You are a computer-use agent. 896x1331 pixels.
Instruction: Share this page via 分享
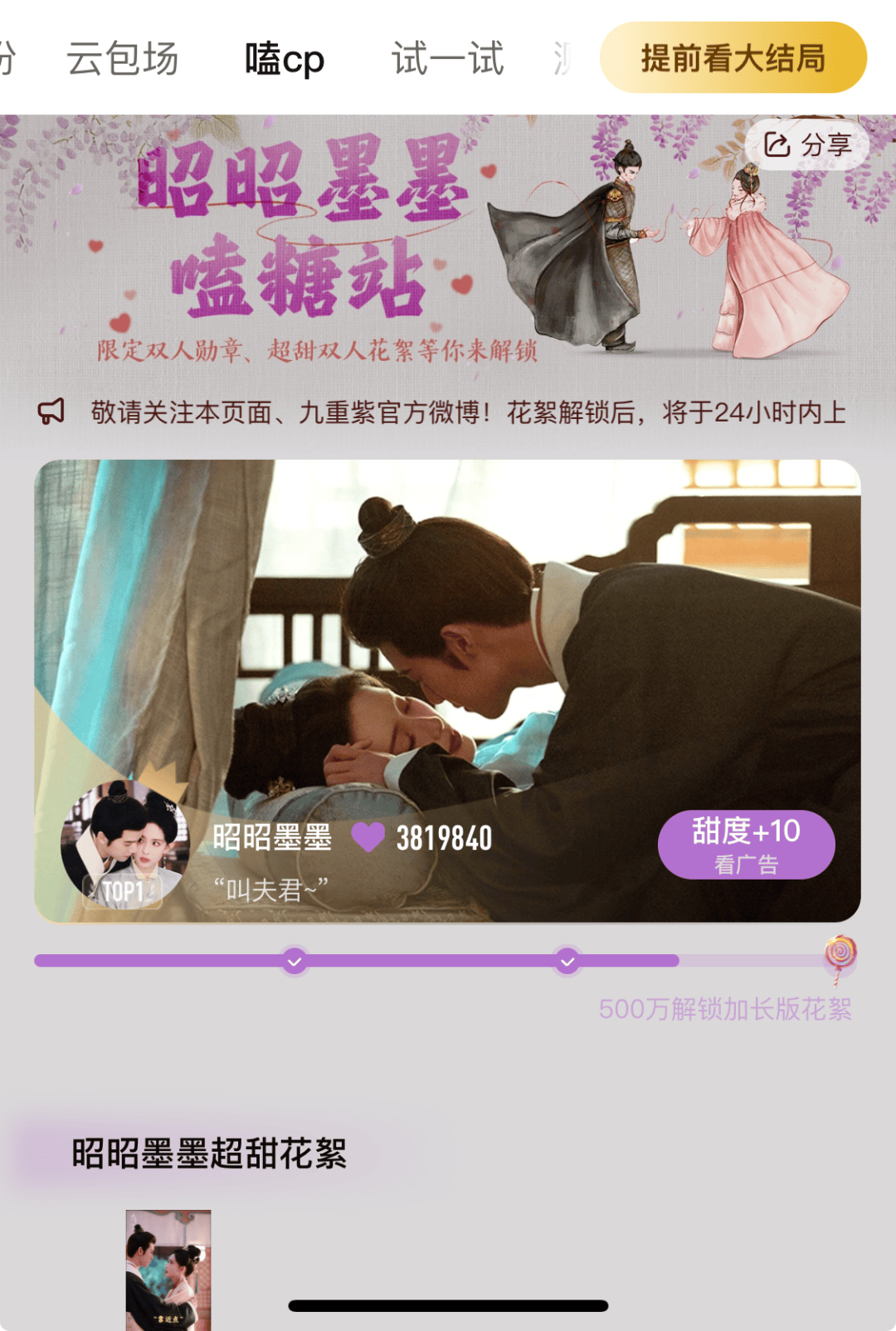(806, 145)
